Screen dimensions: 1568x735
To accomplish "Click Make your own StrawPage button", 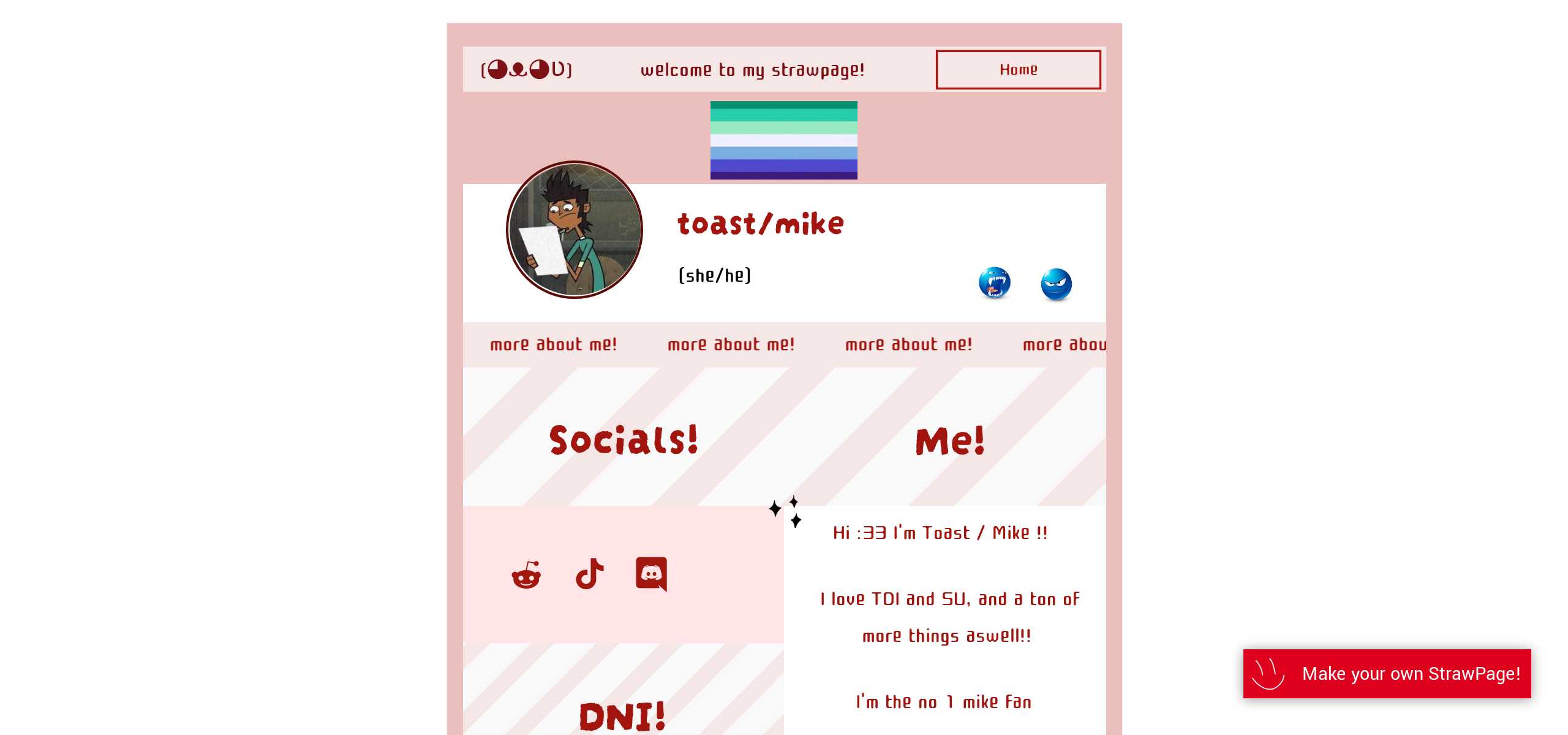I will pyautogui.click(x=1387, y=674).
